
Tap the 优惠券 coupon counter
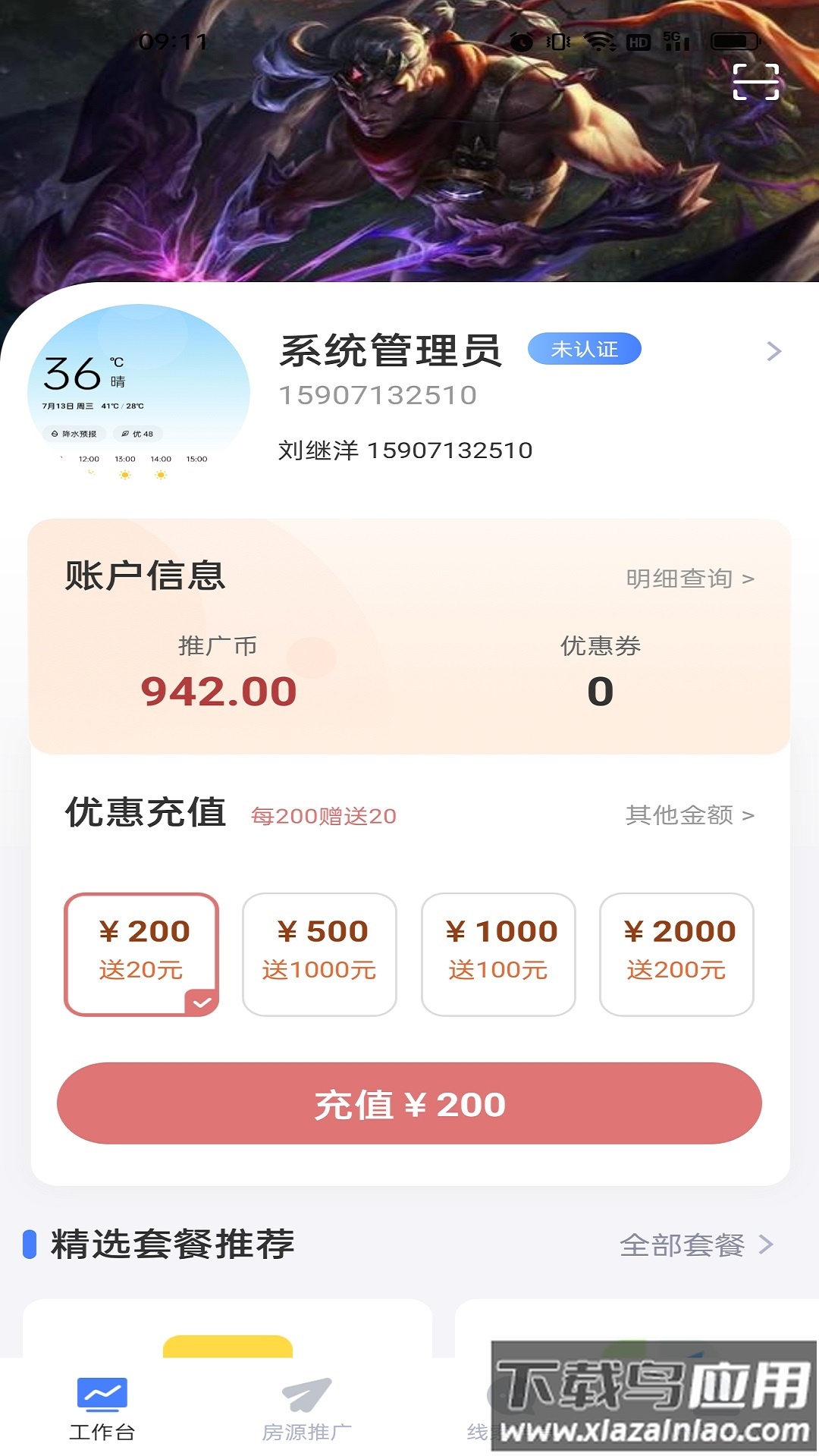pyautogui.click(x=600, y=666)
